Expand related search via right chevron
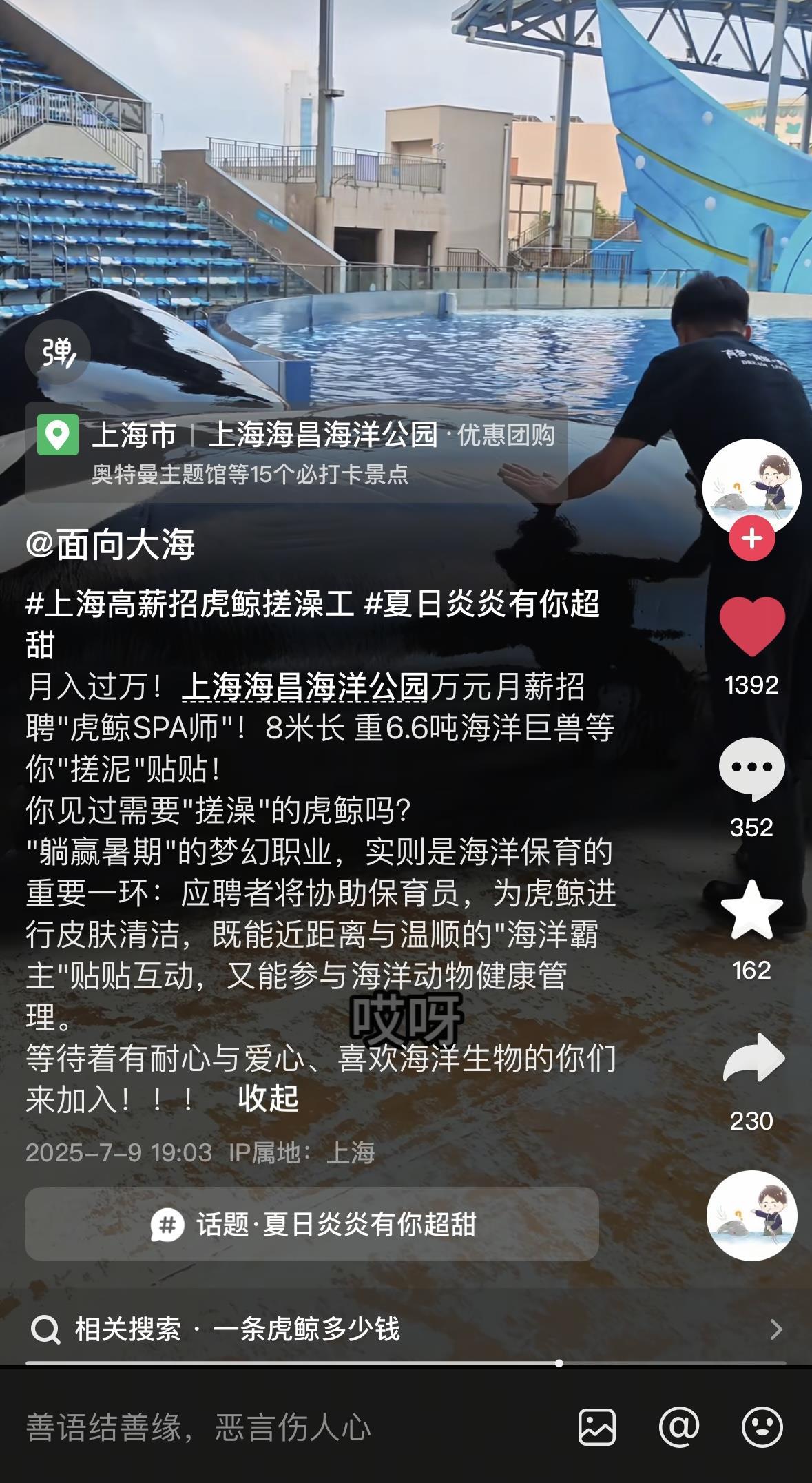This screenshot has width=812, height=1483. [778, 1329]
